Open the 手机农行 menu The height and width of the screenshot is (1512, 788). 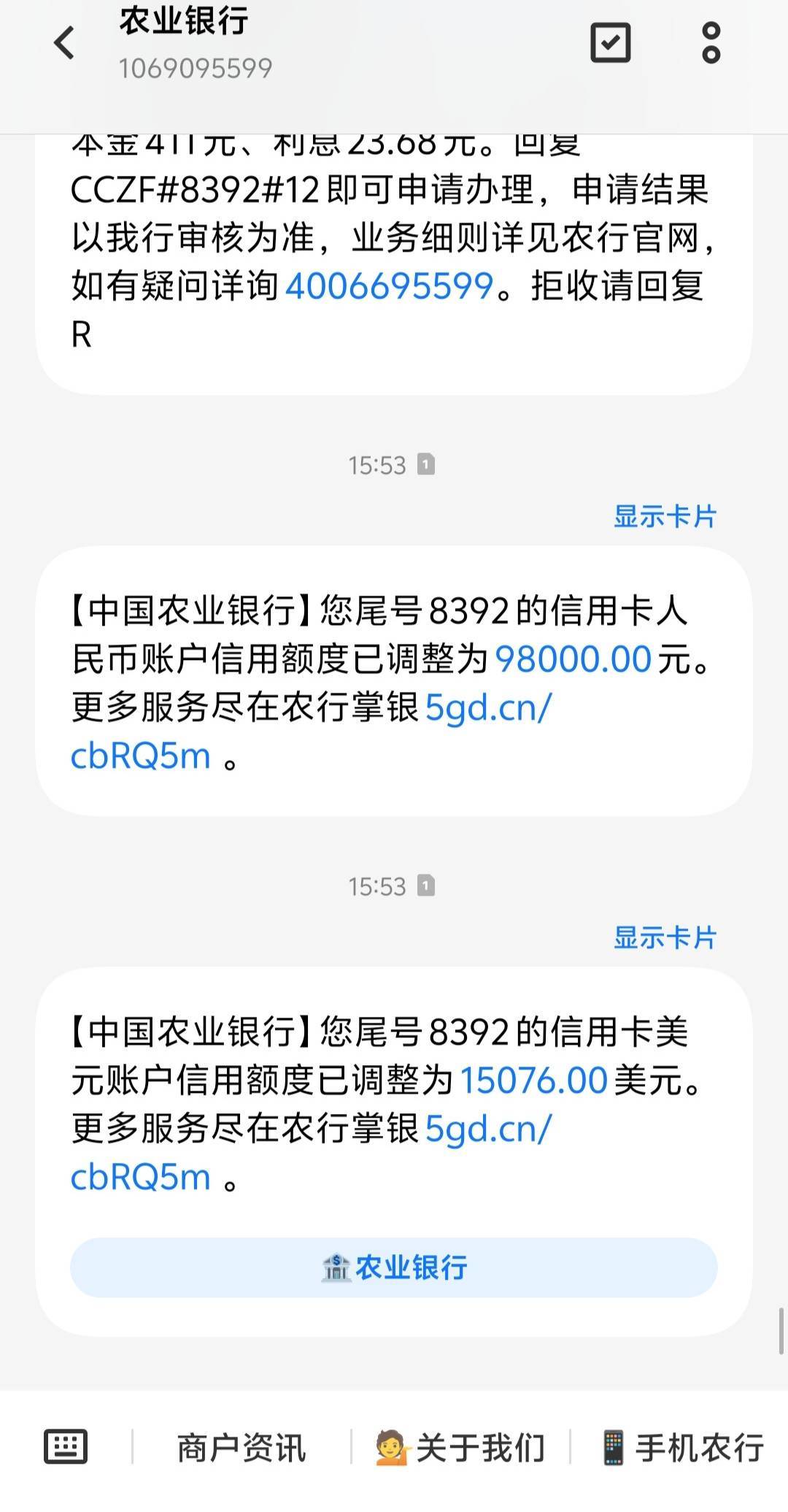pos(681,1448)
